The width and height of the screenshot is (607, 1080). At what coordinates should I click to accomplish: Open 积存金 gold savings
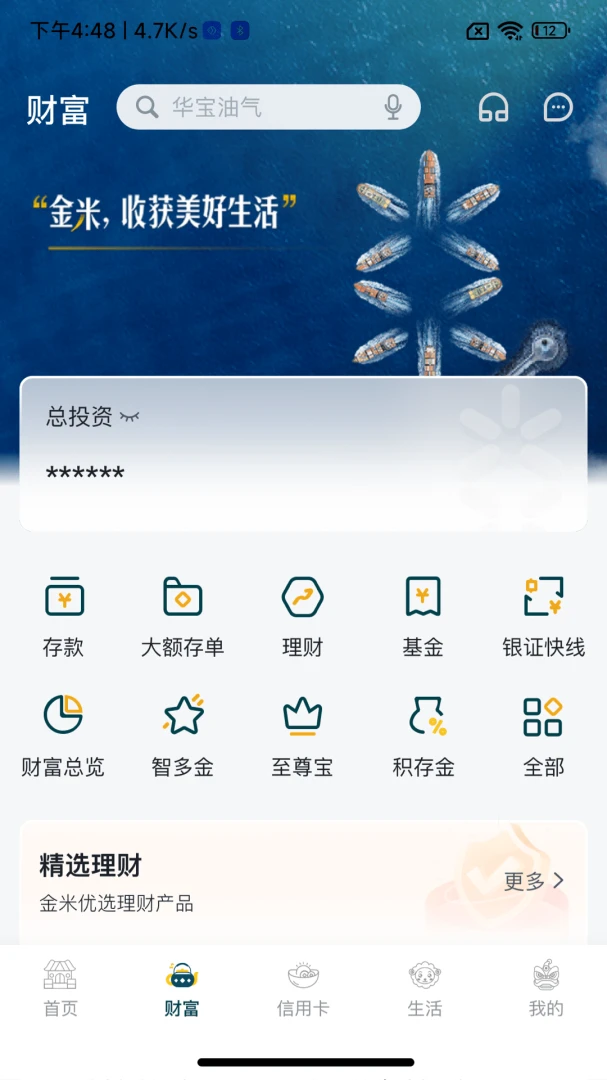[423, 737]
